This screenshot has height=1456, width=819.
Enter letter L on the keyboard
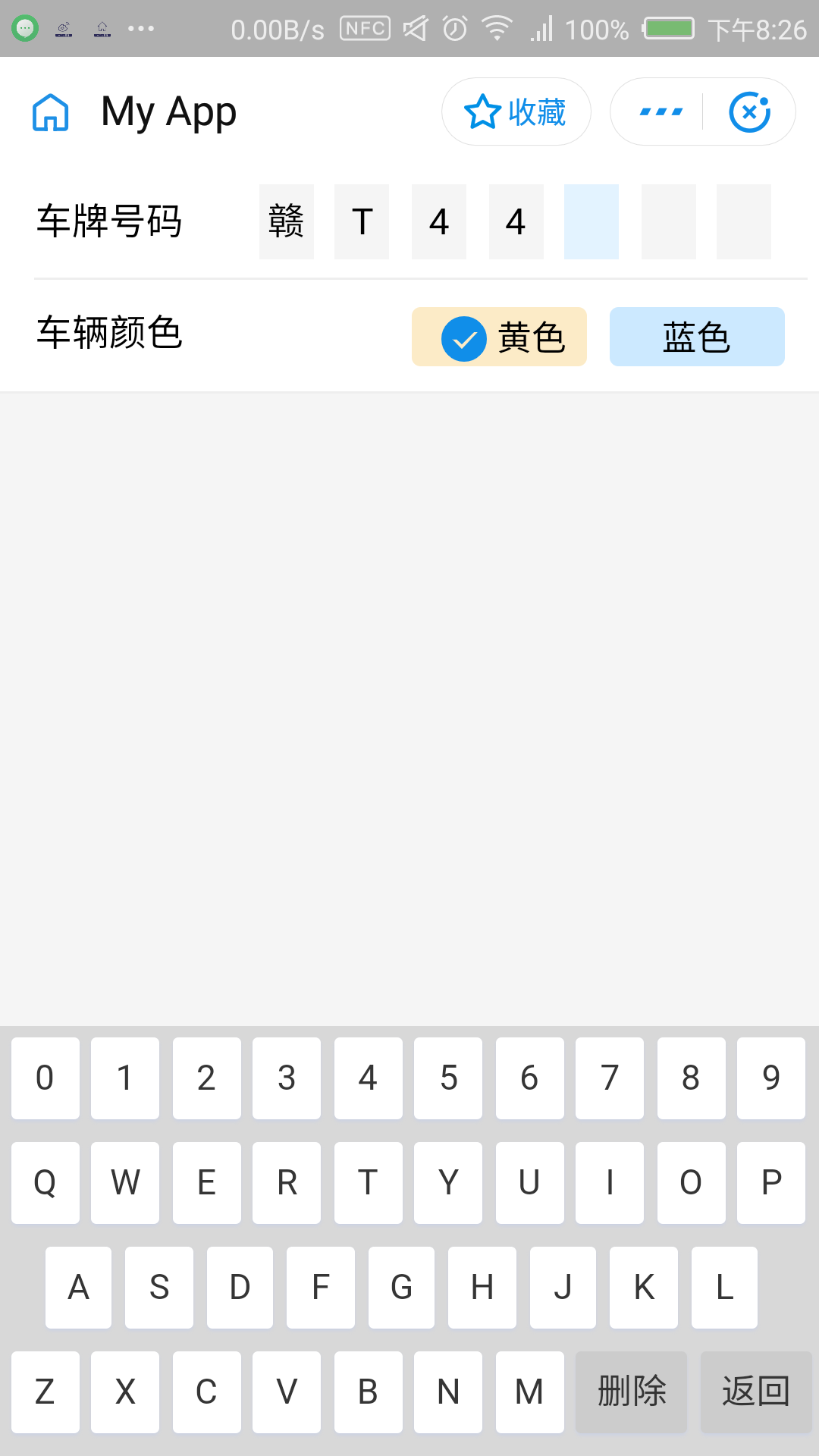[724, 1287]
